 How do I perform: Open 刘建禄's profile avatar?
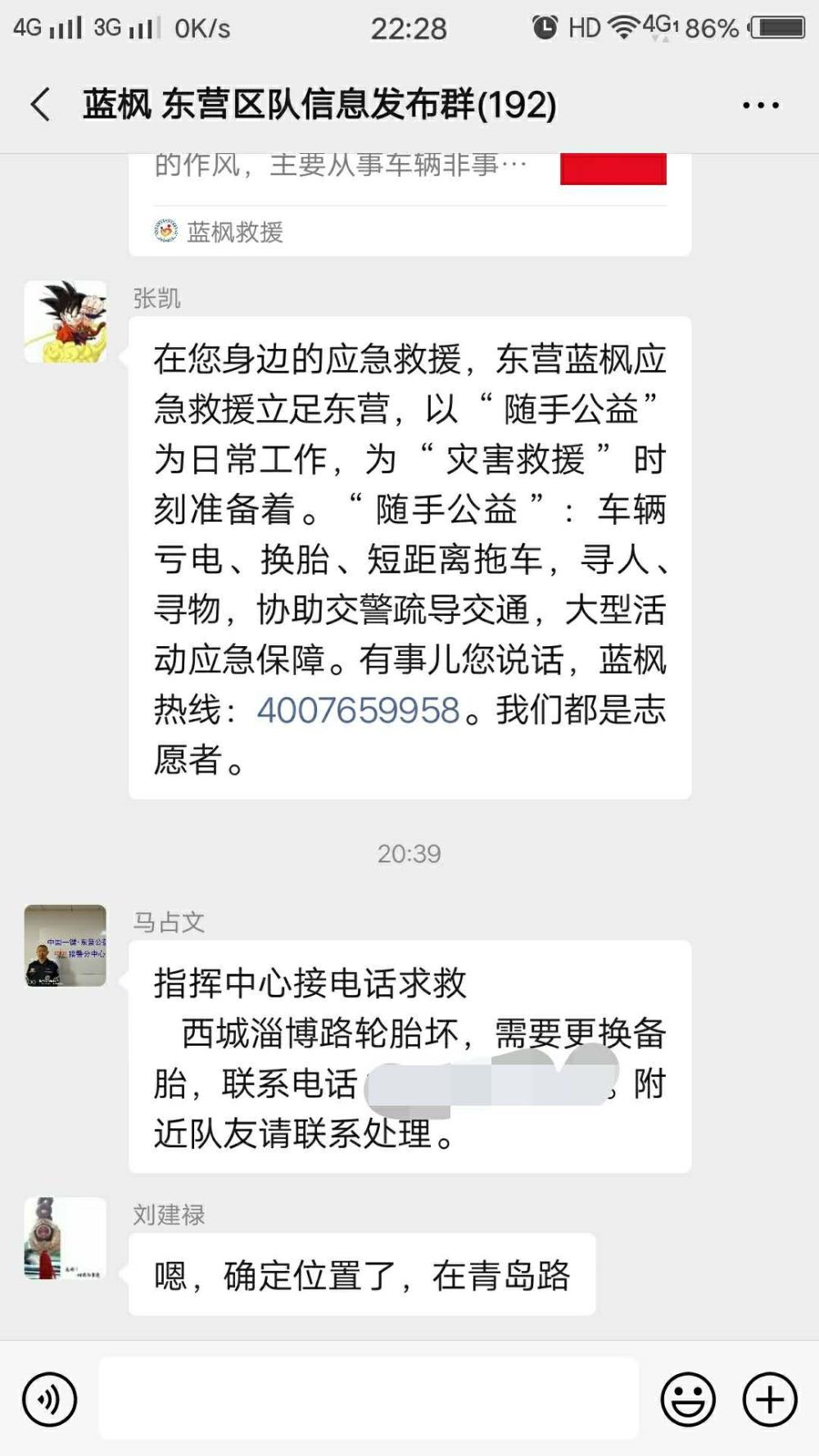coord(66,1238)
